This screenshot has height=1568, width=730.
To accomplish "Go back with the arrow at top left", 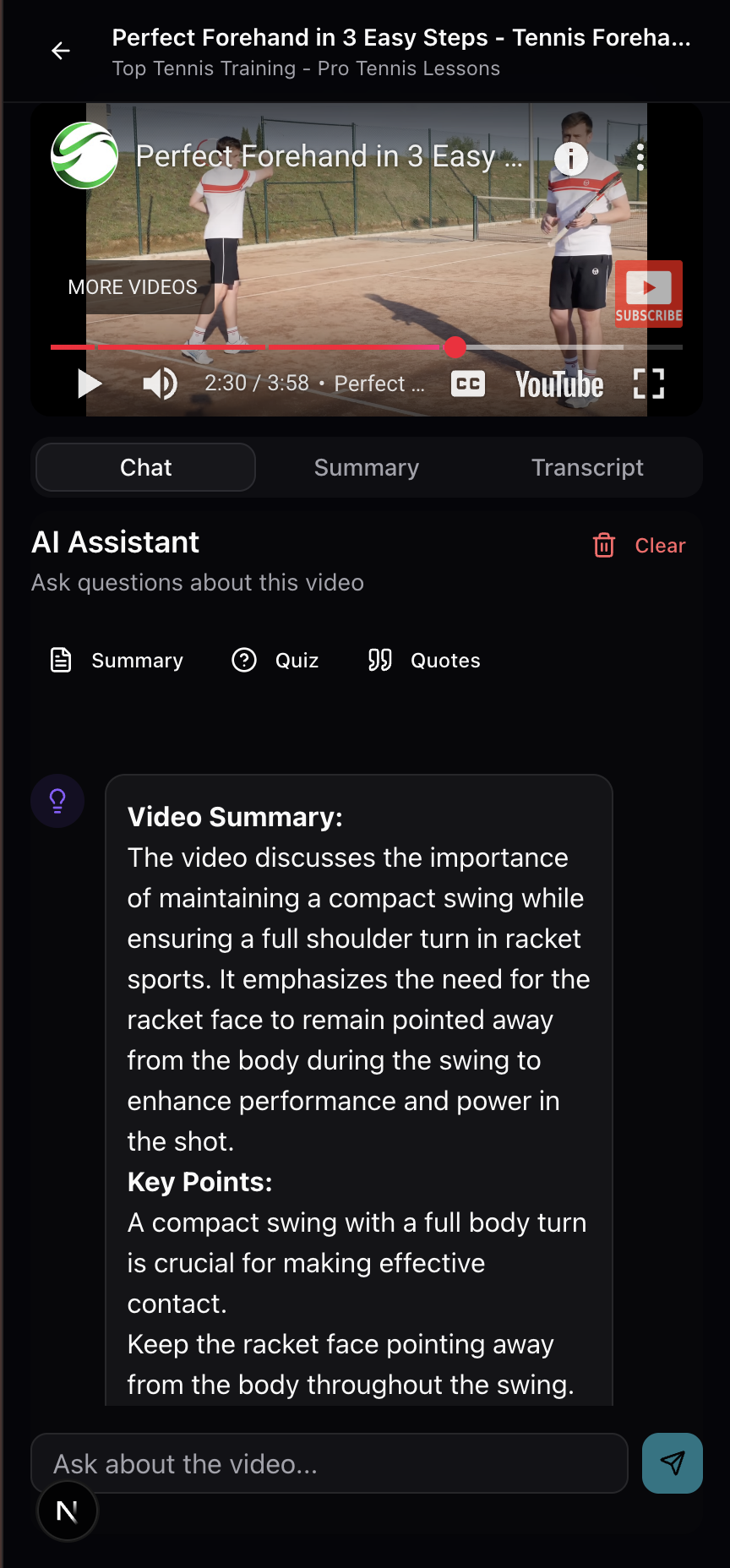I will [x=60, y=51].
